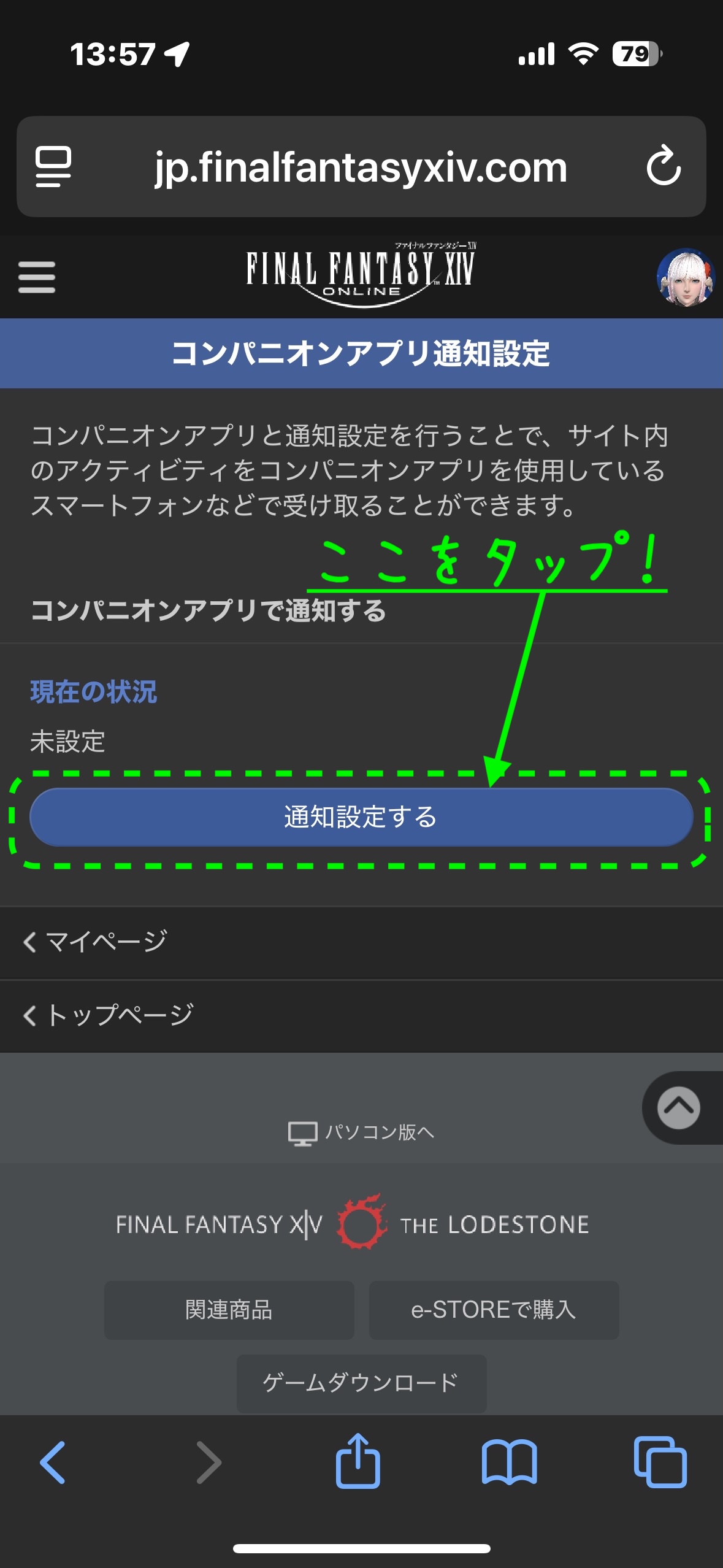Switch to パソコン版 (PC version)
Image resolution: width=723 pixels, height=1568 pixels.
[361, 1132]
